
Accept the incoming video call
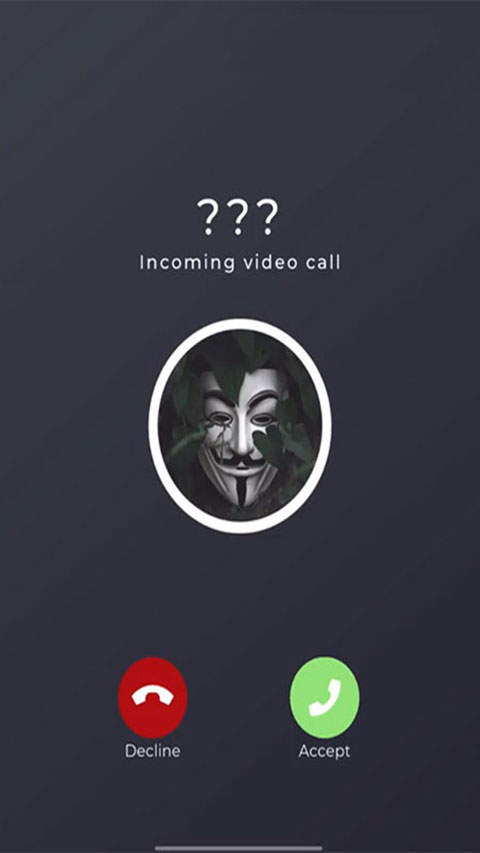pos(324,697)
